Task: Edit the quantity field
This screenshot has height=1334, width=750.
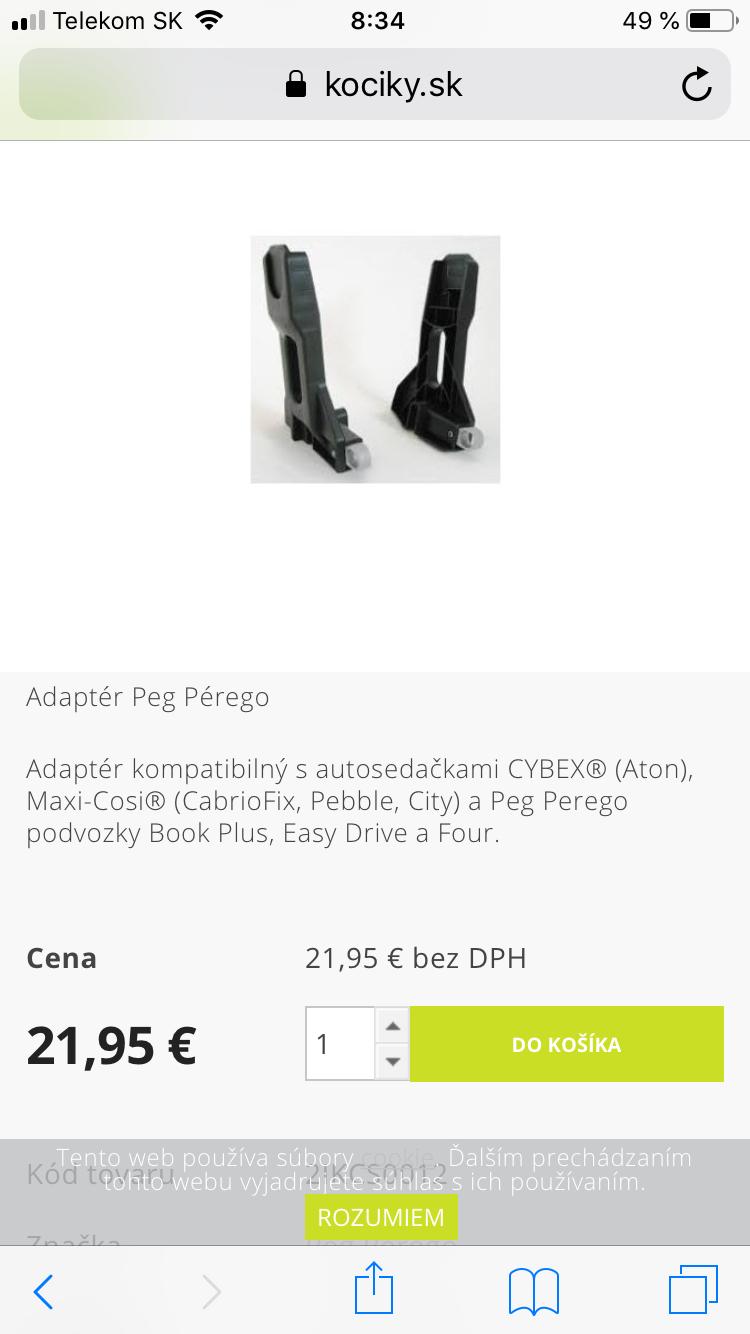Action: (x=340, y=1044)
